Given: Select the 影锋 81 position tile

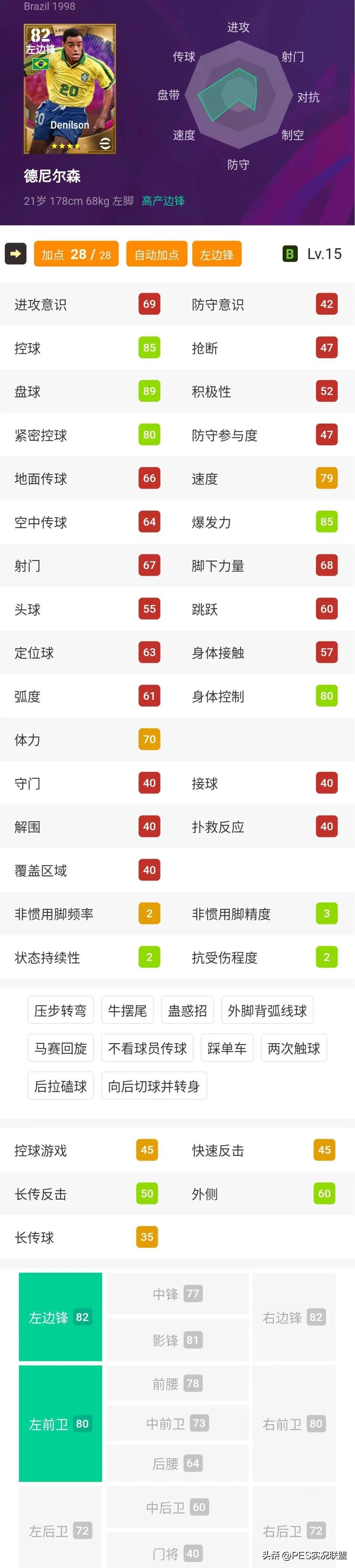Looking at the screenshot, I should [x=177, y=1340].
